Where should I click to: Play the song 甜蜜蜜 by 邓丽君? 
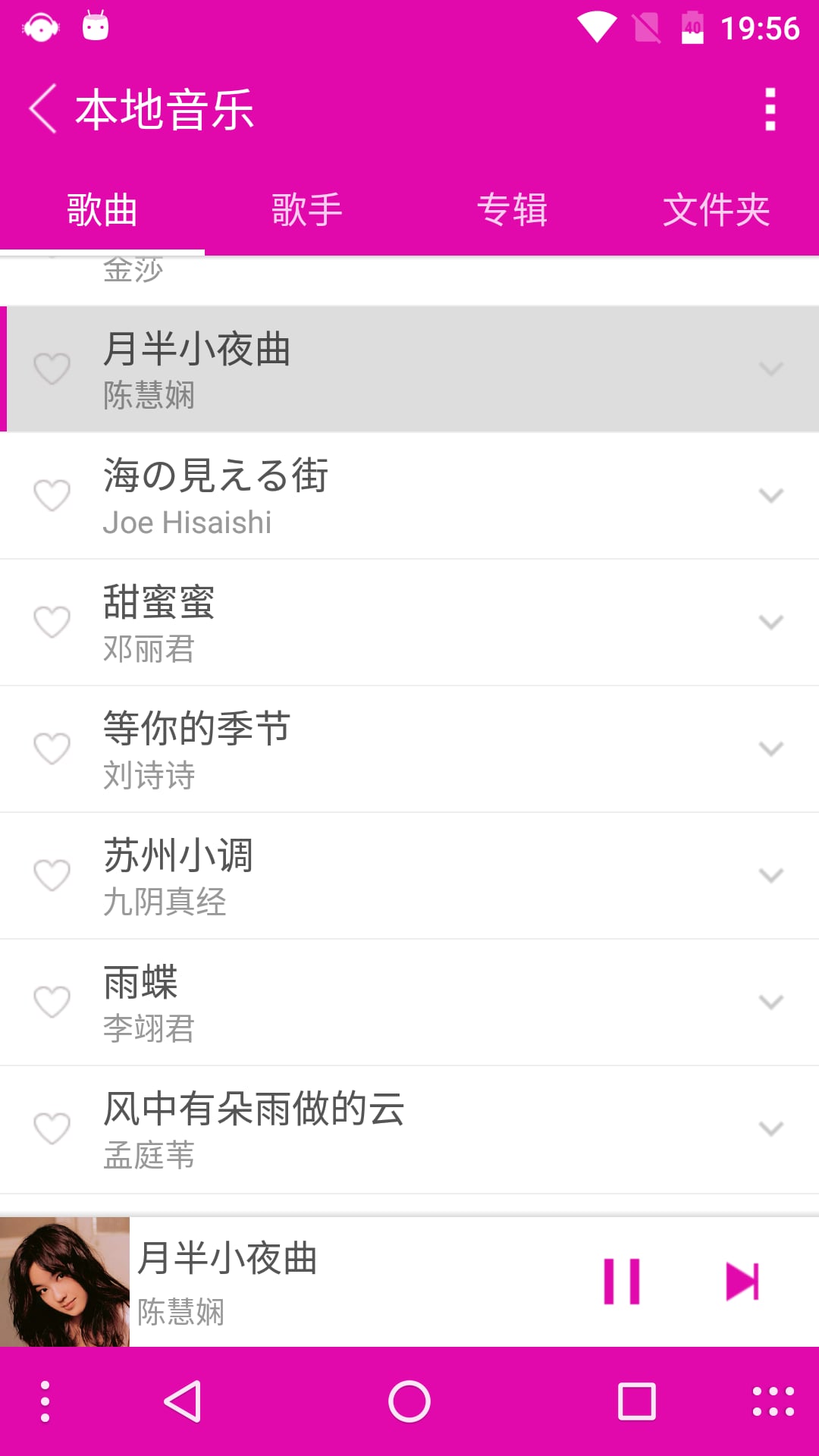tap(379, 622)
